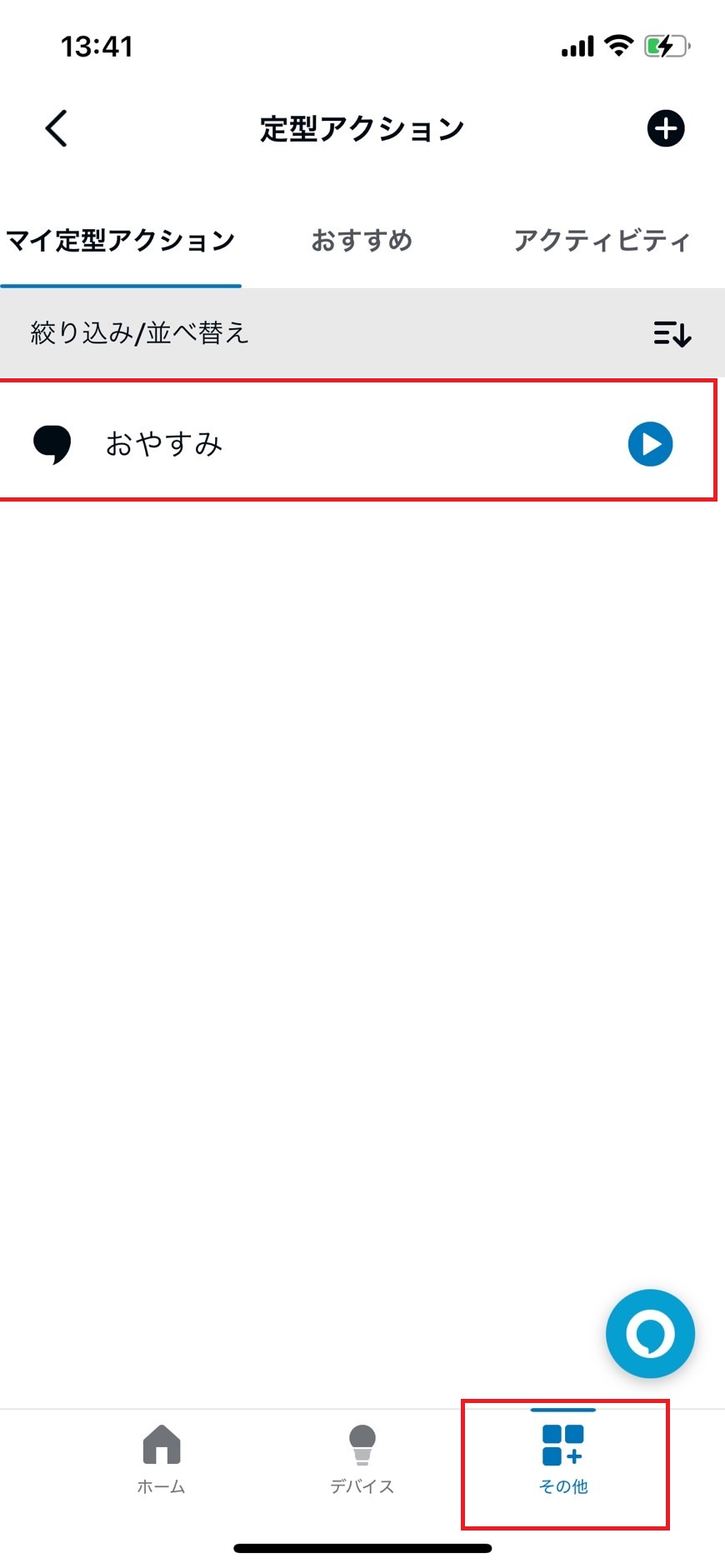Select the マイ定型アクション tab
725x1568 pixels.
[x=120, y=241]
